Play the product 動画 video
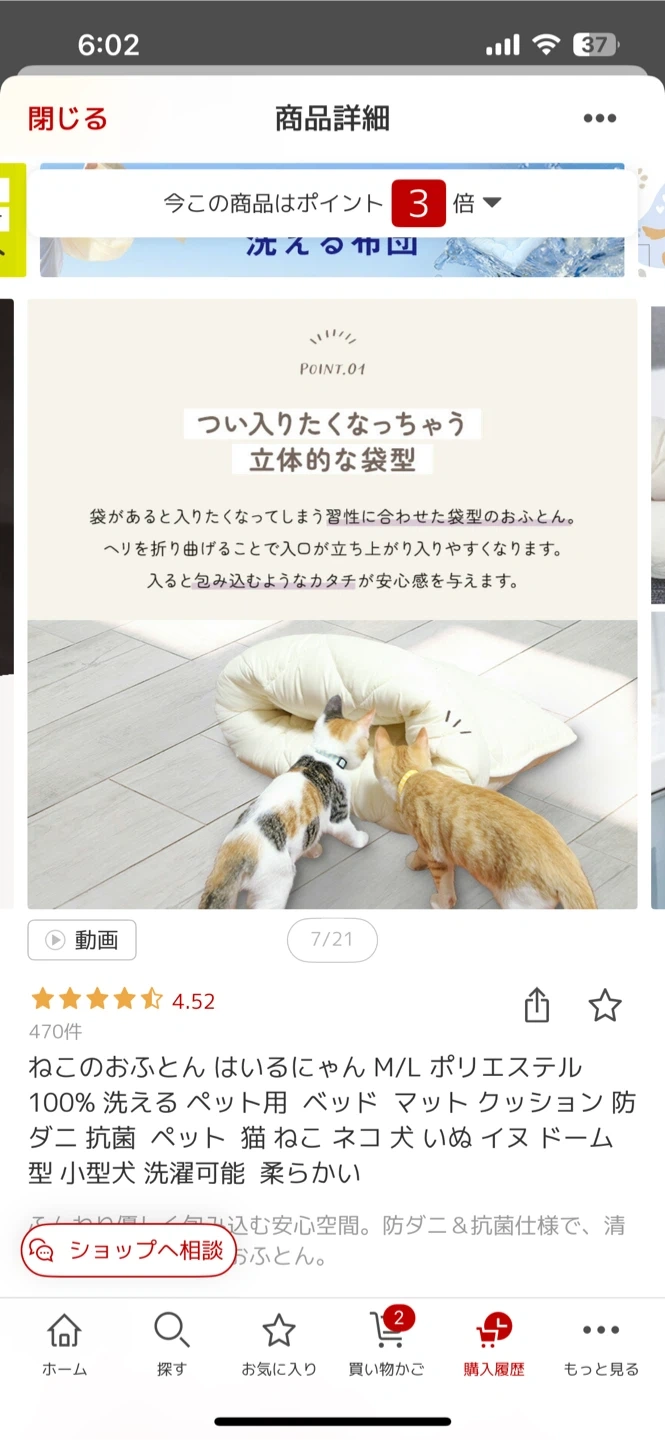665x1440 pixels. pyautogui.click(x=82, y=940)
